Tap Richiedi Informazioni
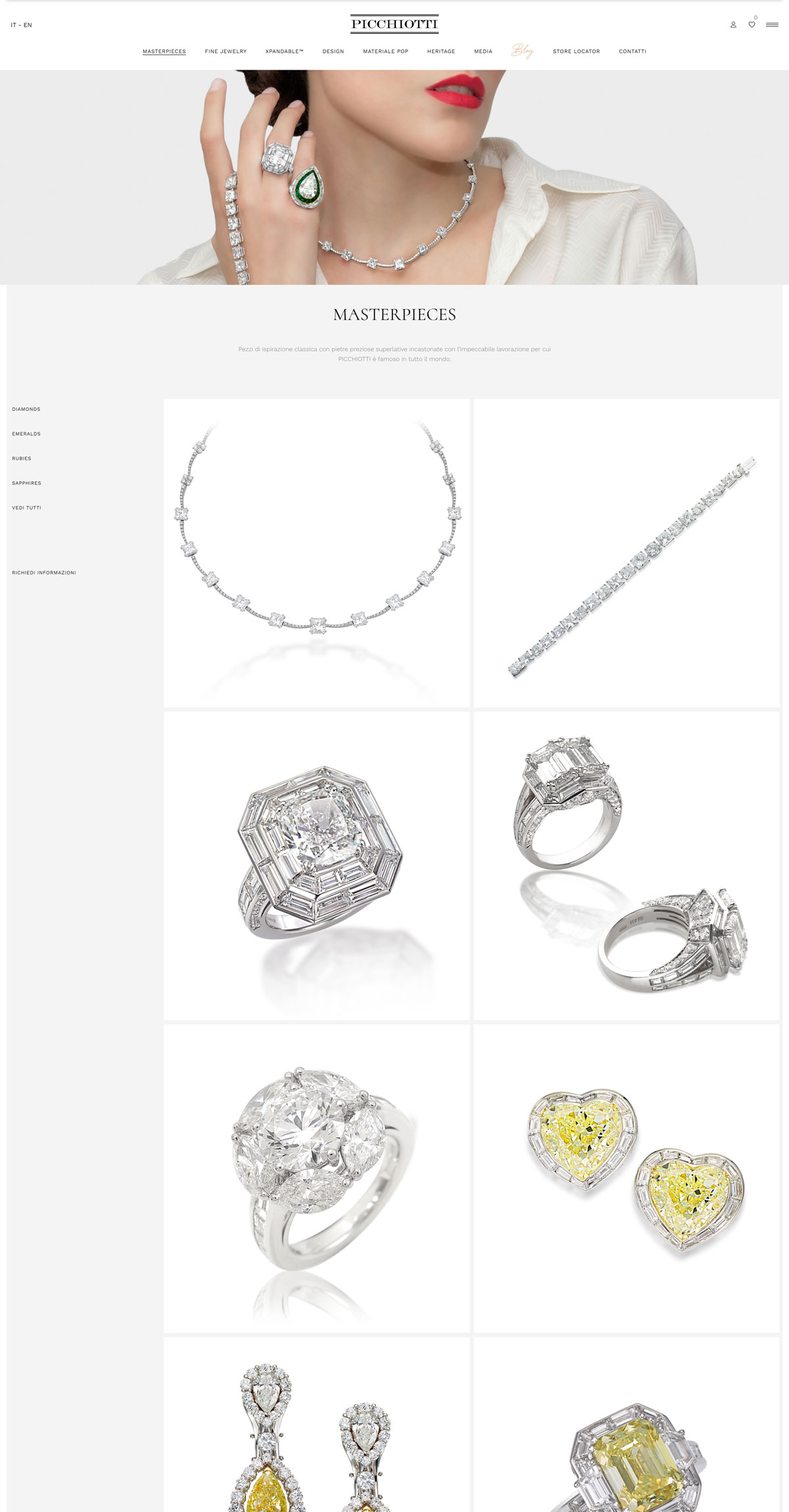The image size is (789, 1512). (x=44, y=573)
